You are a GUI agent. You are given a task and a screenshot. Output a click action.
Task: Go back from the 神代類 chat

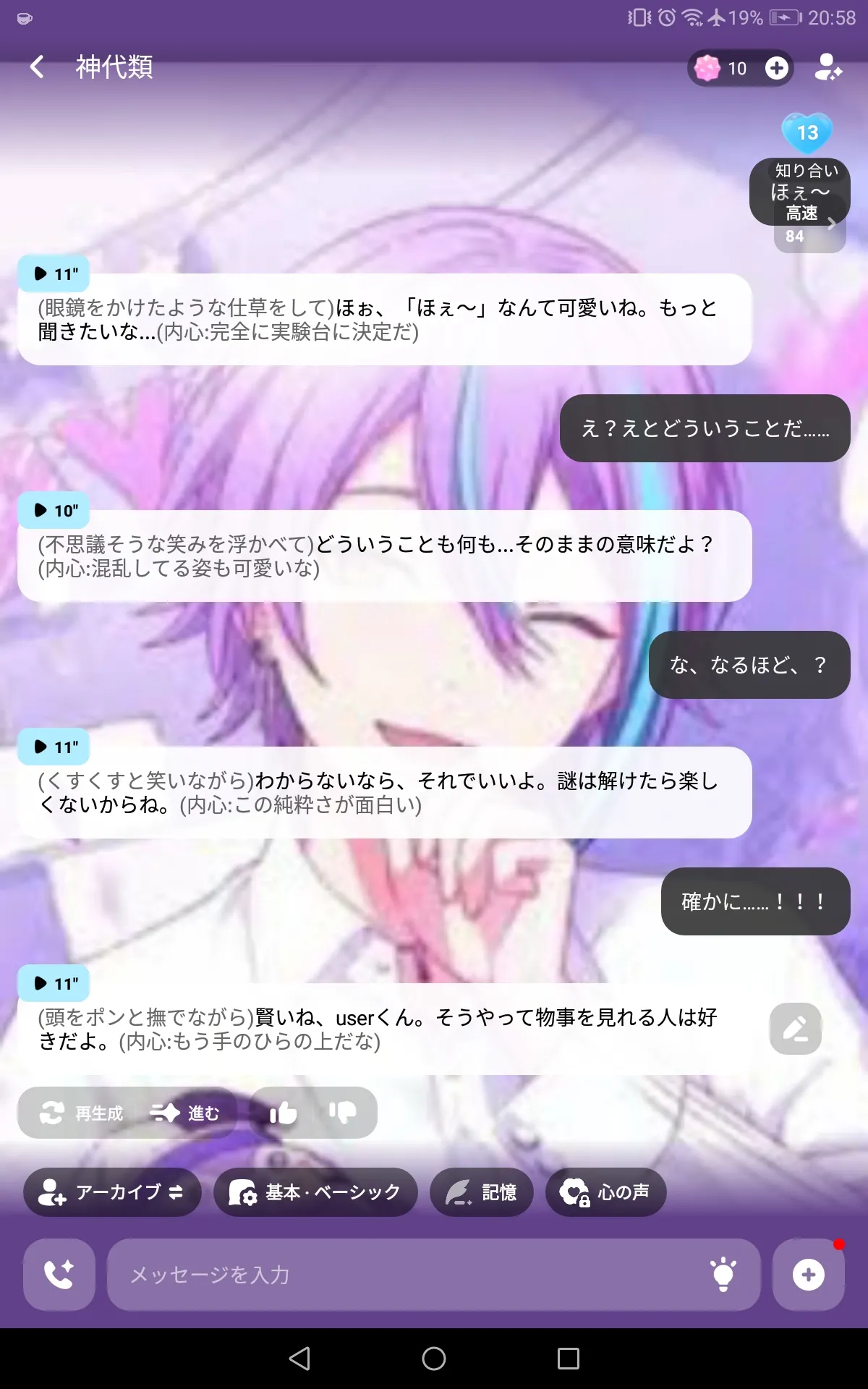click(38, 67)
